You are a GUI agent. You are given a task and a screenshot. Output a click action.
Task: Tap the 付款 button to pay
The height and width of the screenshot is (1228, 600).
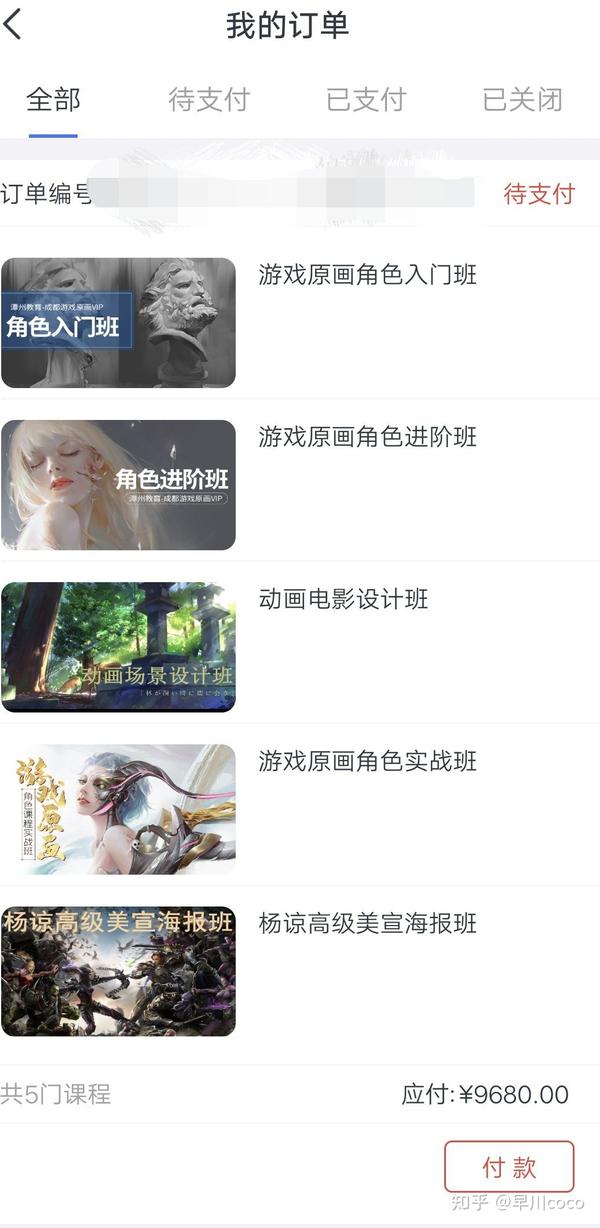pos(509,1167)
